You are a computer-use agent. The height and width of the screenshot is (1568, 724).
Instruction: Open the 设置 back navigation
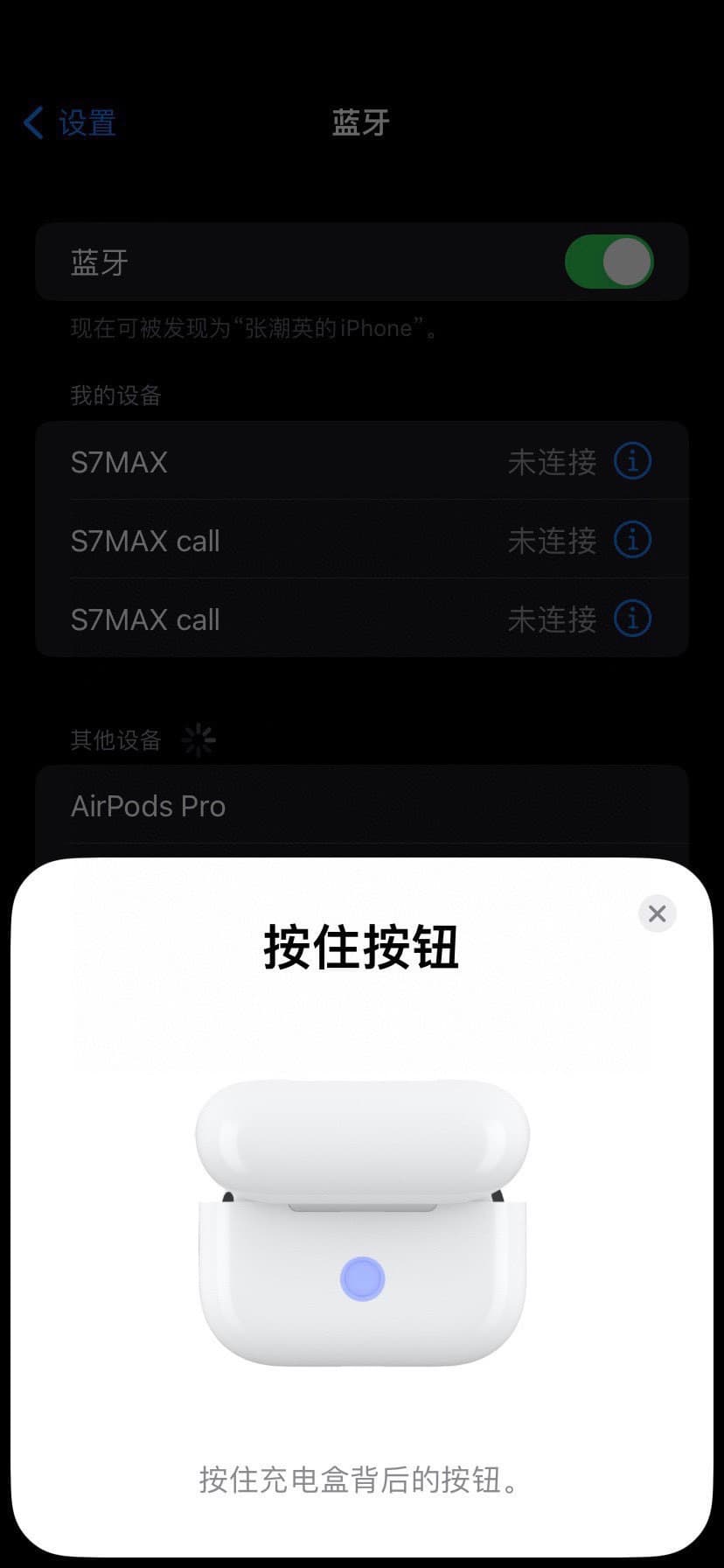70,122
